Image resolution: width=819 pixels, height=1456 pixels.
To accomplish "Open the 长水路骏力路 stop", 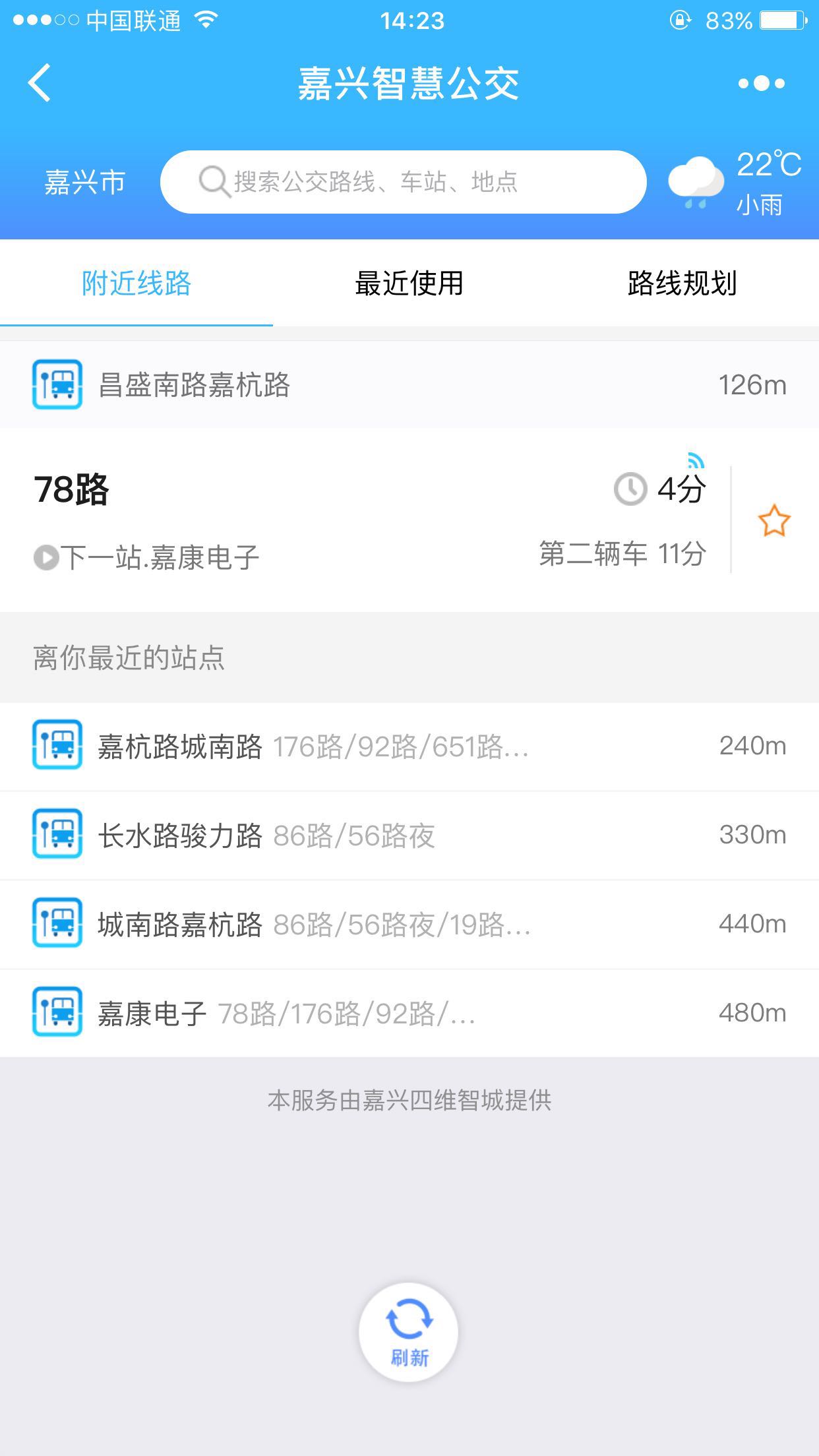I will (409, 835).
